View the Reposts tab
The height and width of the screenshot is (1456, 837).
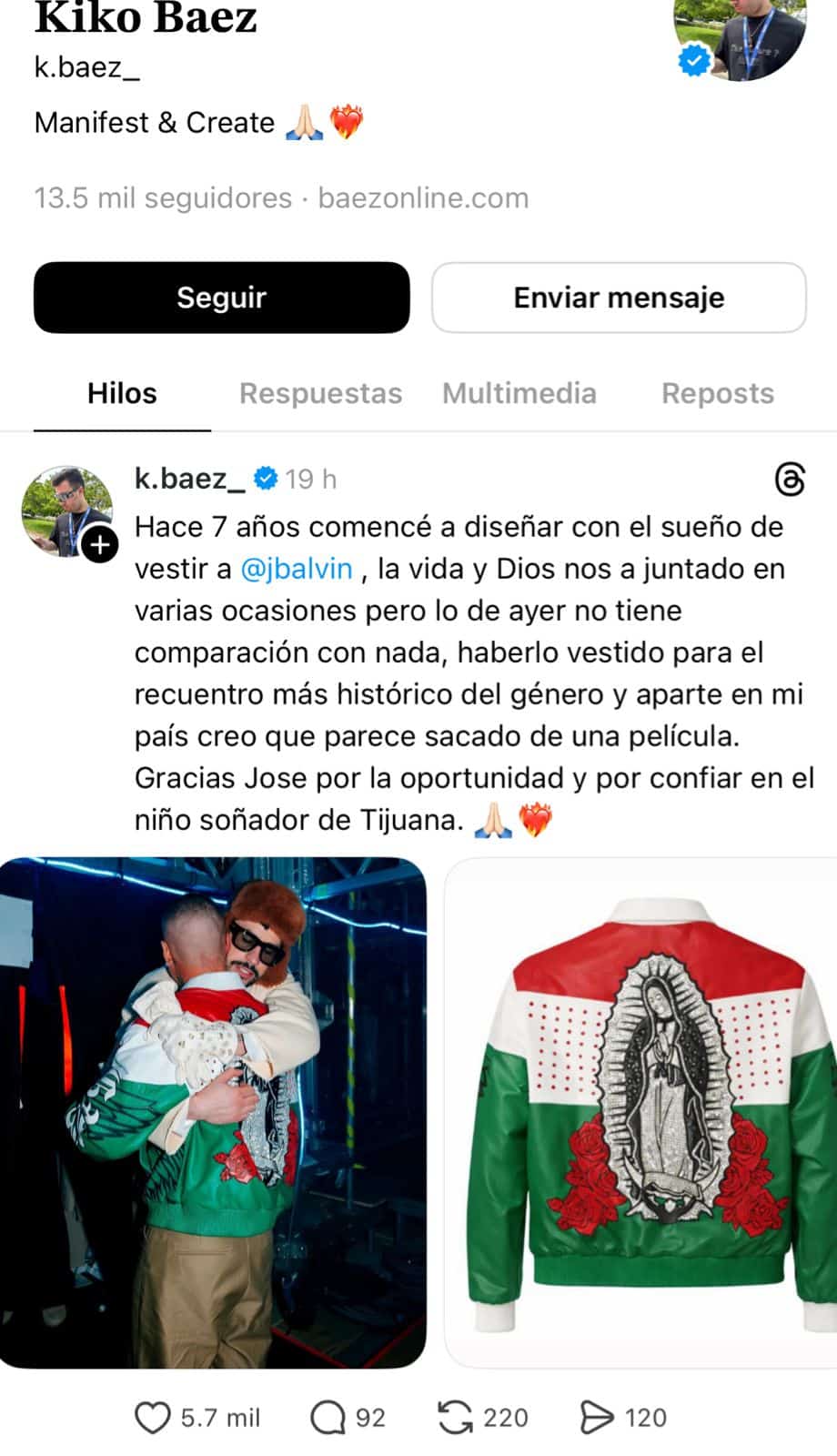[718, 393]
